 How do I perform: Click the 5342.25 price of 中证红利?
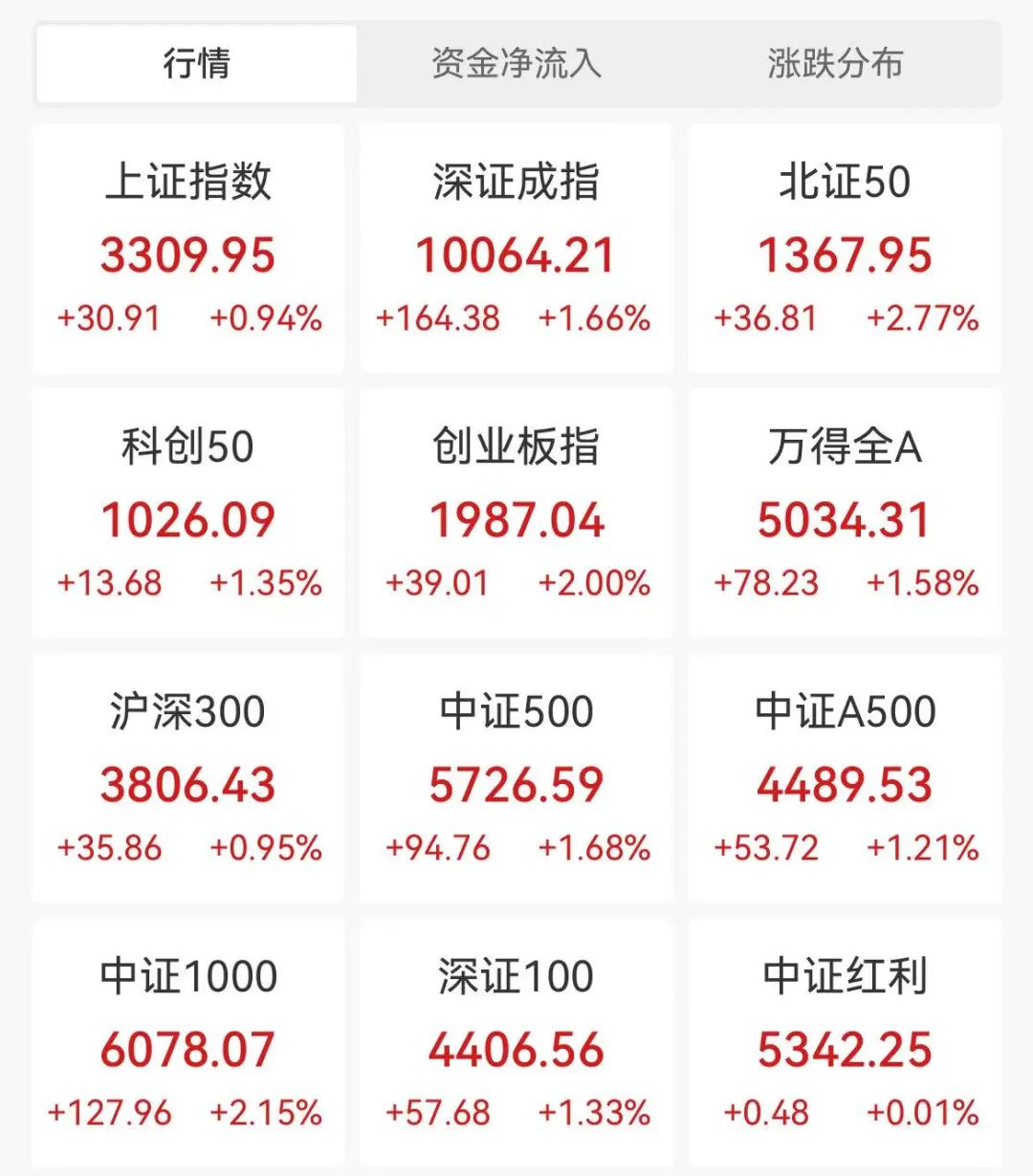[x=844, y=1051]
